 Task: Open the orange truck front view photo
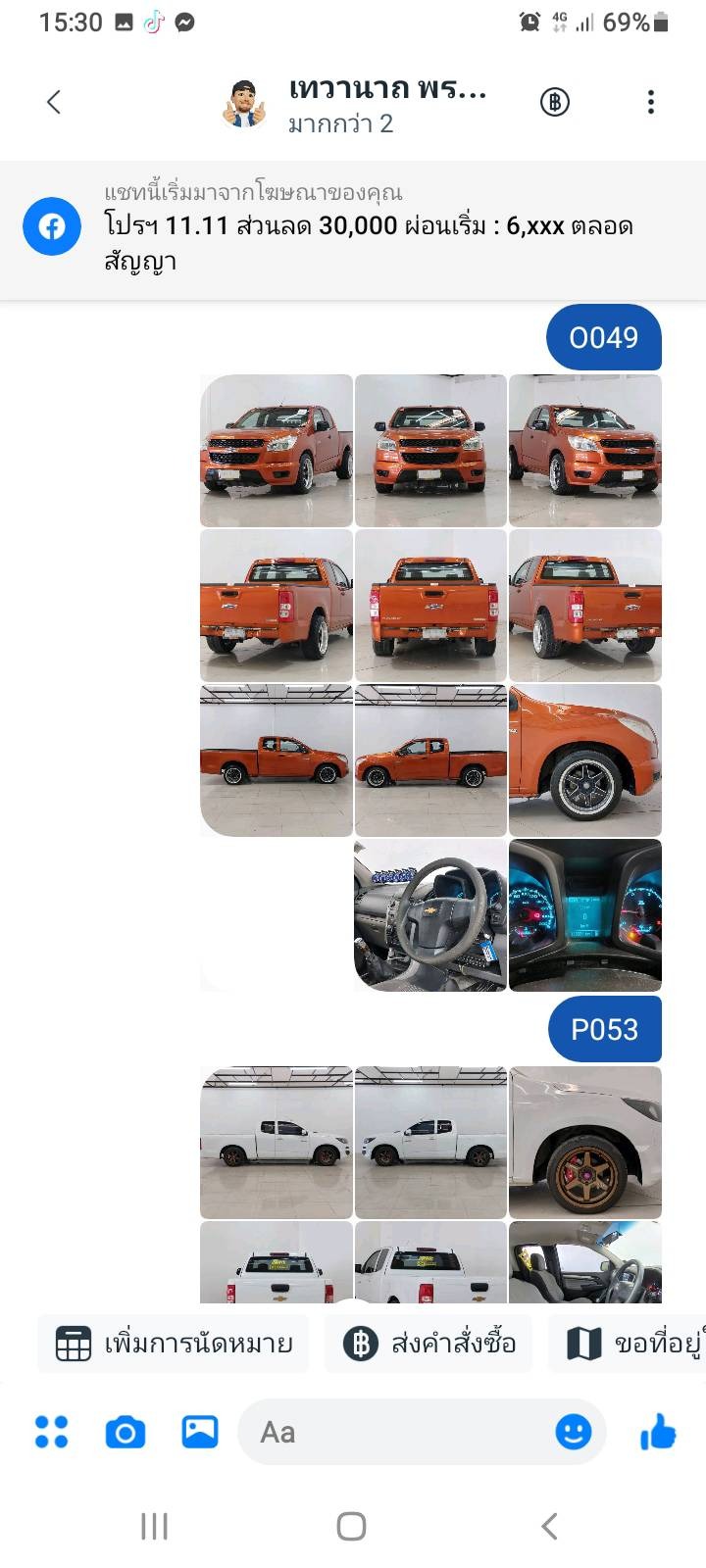click(430, 451)
